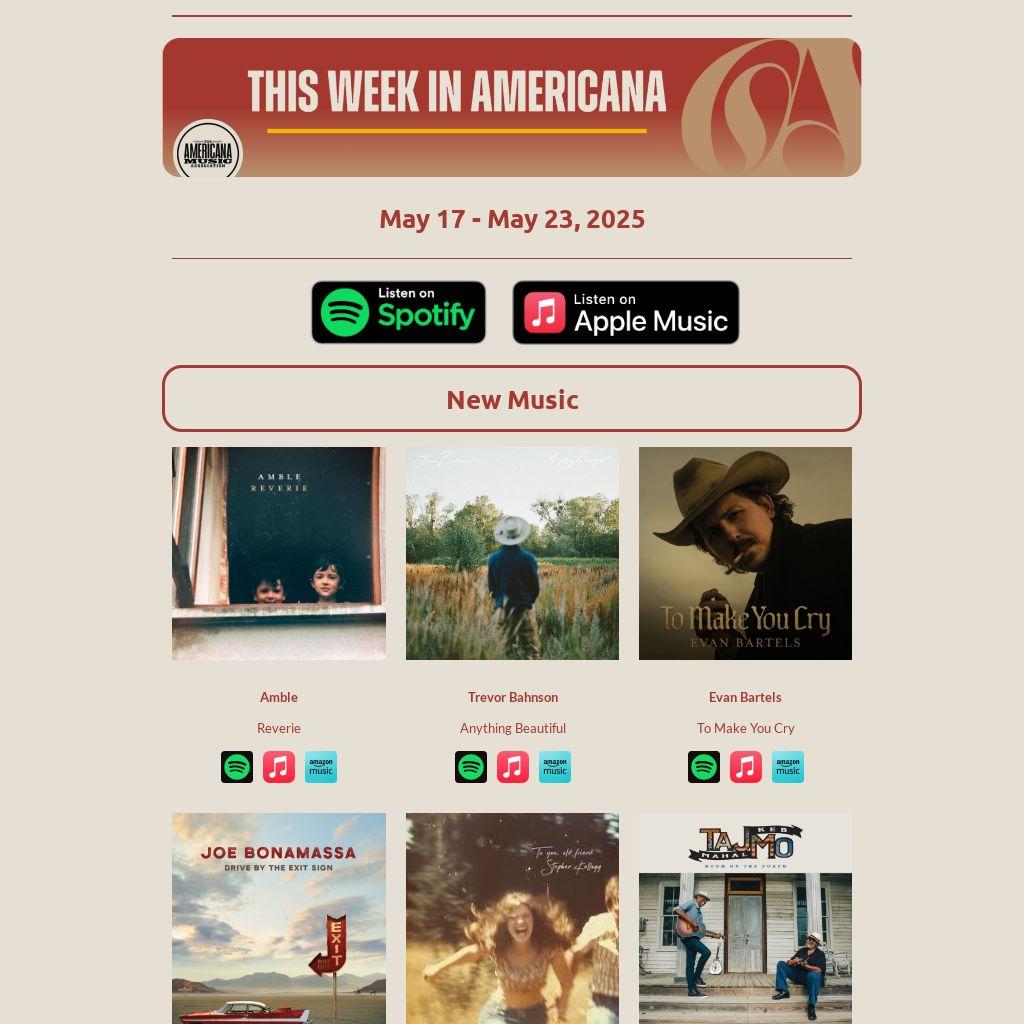1024x1024 pixels.
Task: Open Evan Bartels' album on Apple Music
Action: (746, 767)
